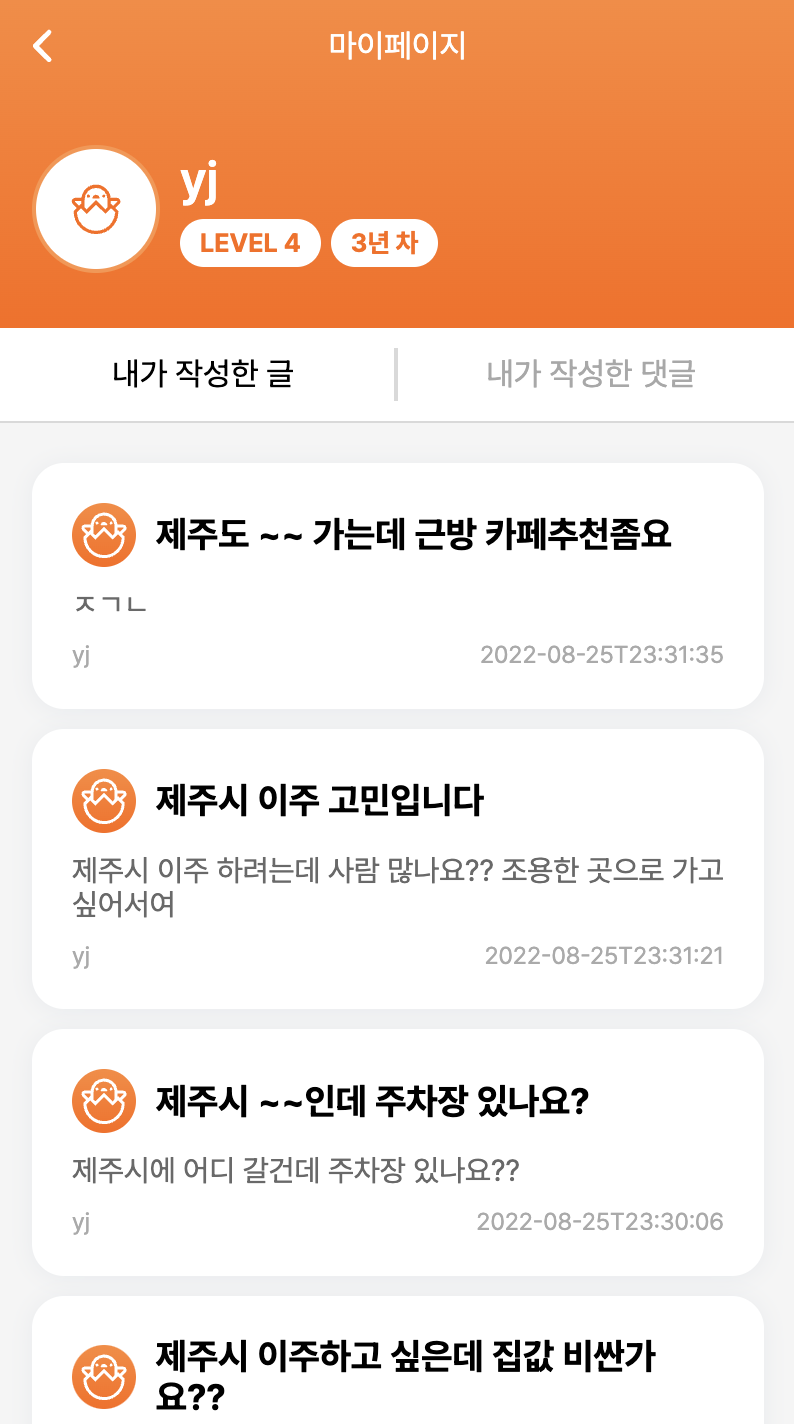
Task: Tap the yj profile avatar
Action: [96, 209]
